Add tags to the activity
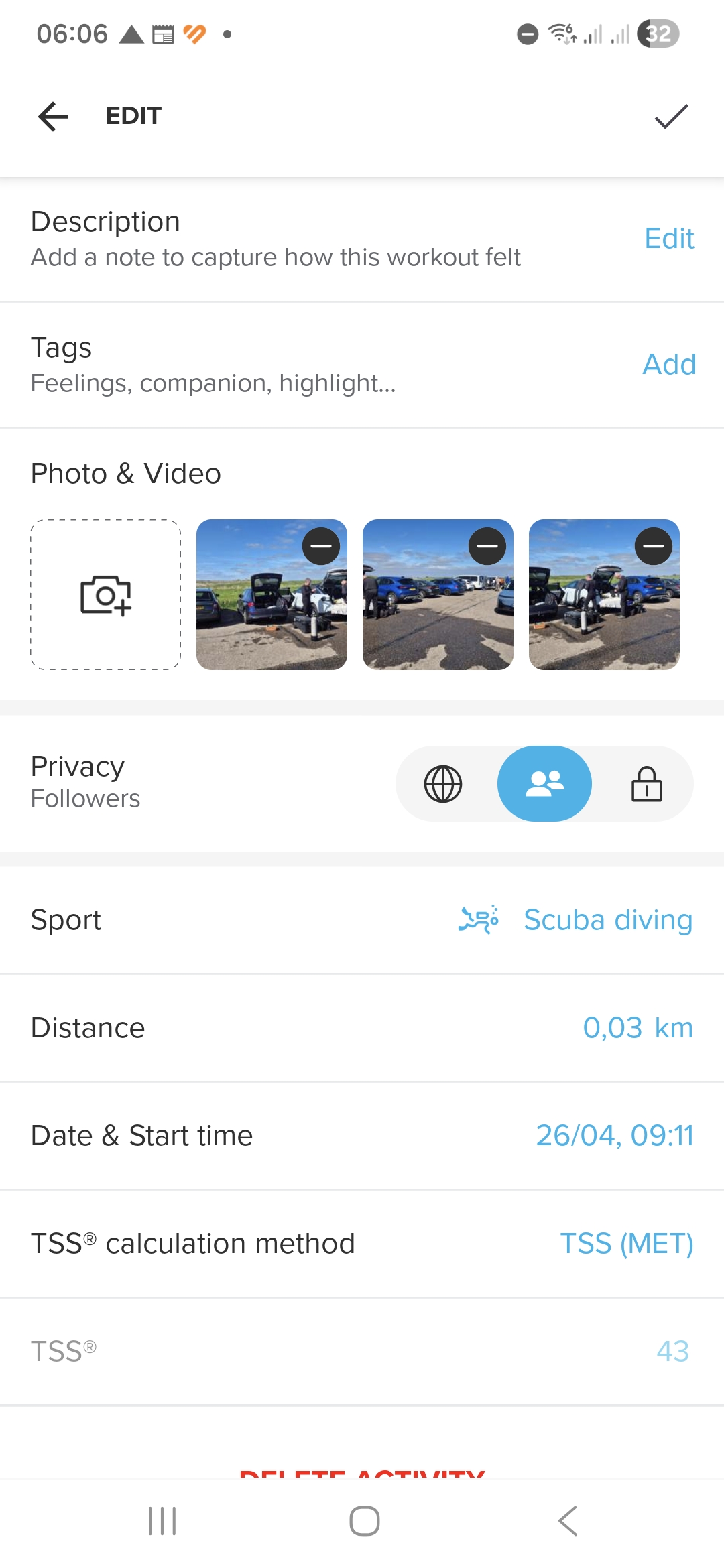 click(x=668, y=365)
